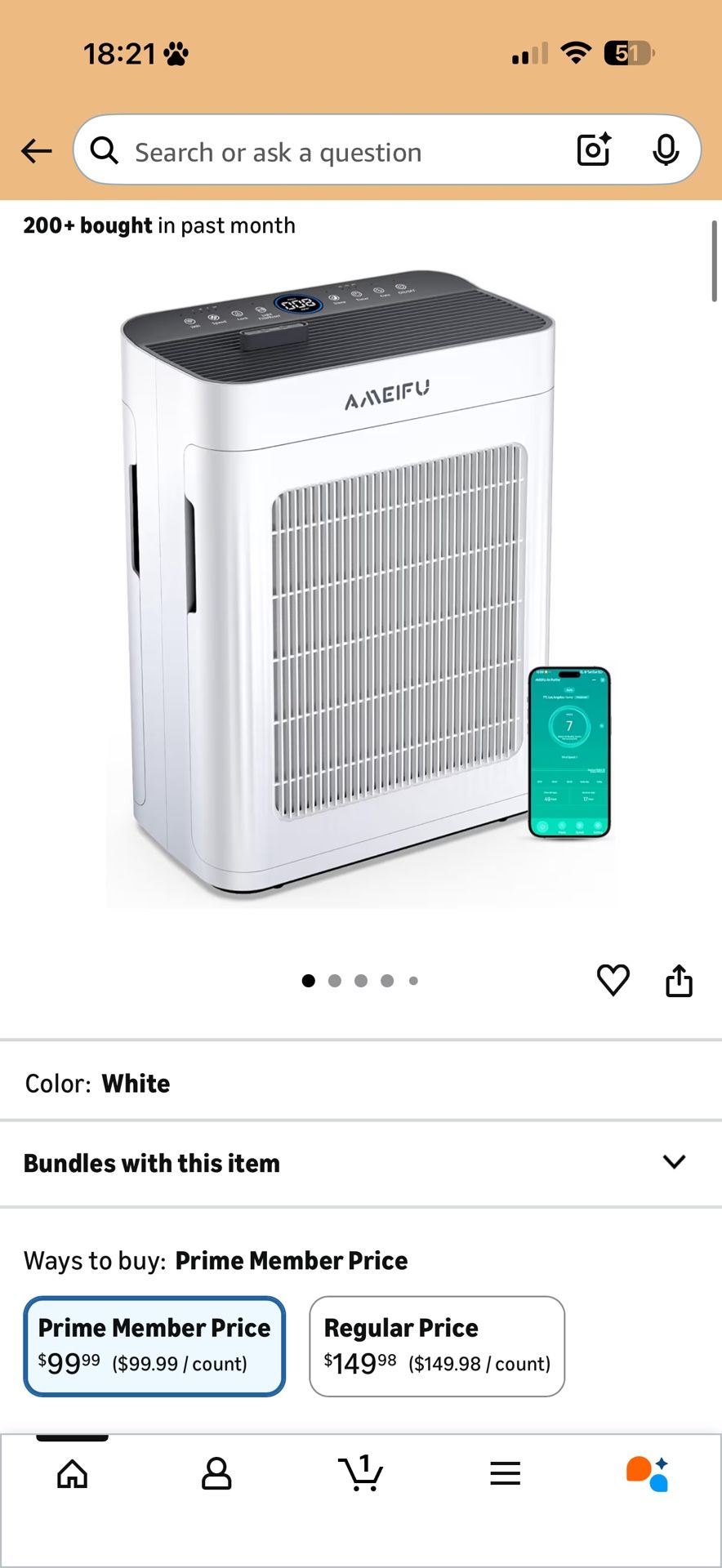The width and height of the screenshot is (722, 1568).
Task: Share this product
Action: (679, 980)
